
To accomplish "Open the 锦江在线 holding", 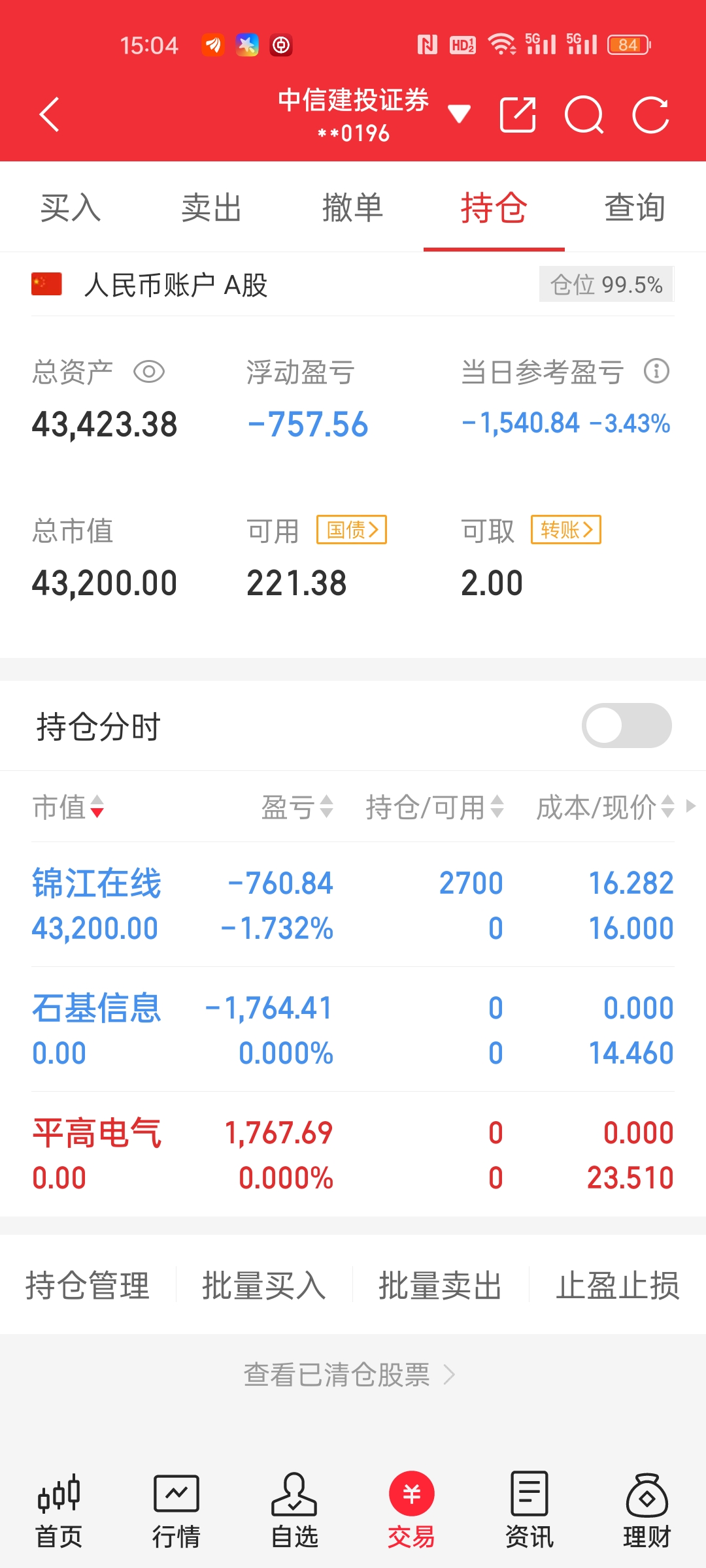I will point(97,884).
